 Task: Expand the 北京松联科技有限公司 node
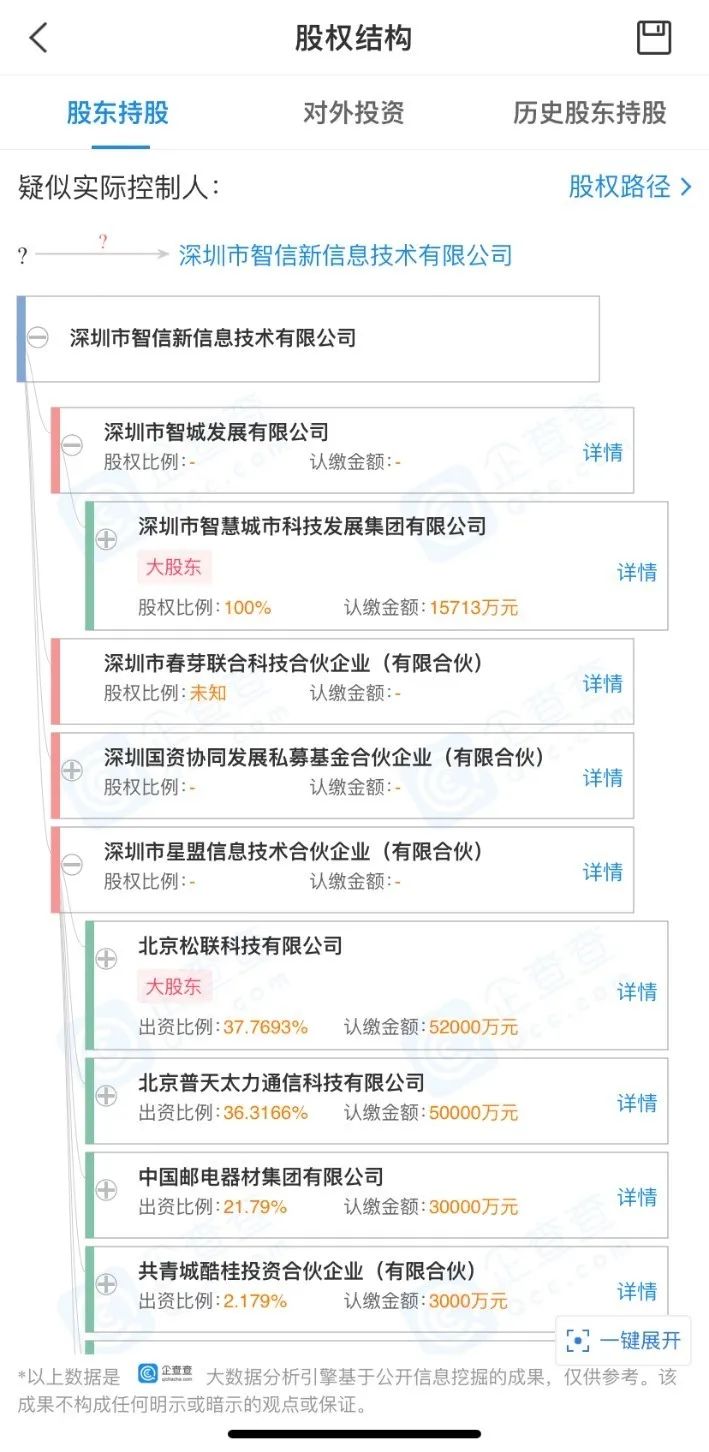click(x=106, y=958)
